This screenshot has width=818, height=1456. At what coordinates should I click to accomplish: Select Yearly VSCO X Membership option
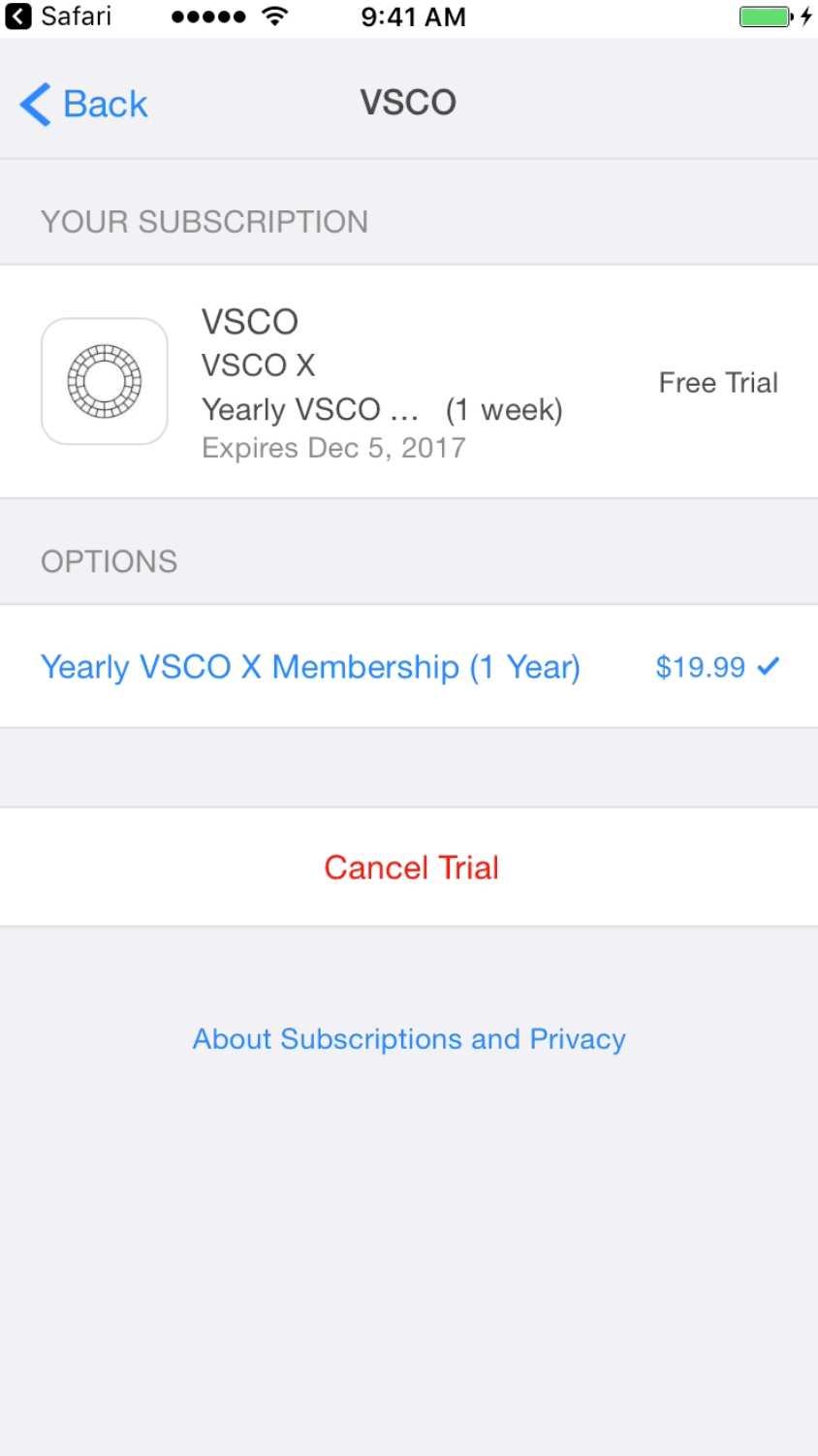coord(409,667)
